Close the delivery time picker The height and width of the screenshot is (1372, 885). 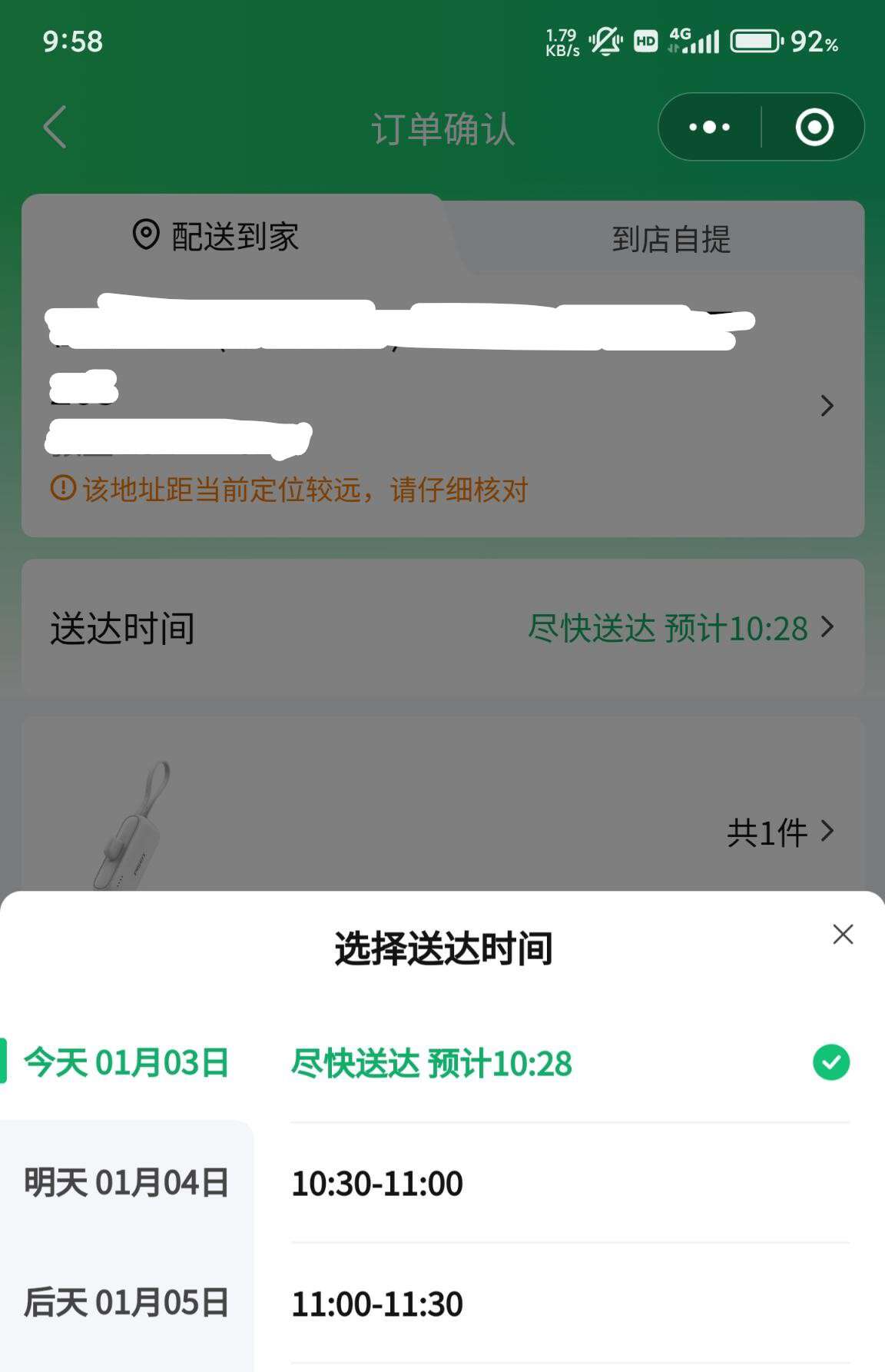(x=843, y=935)
